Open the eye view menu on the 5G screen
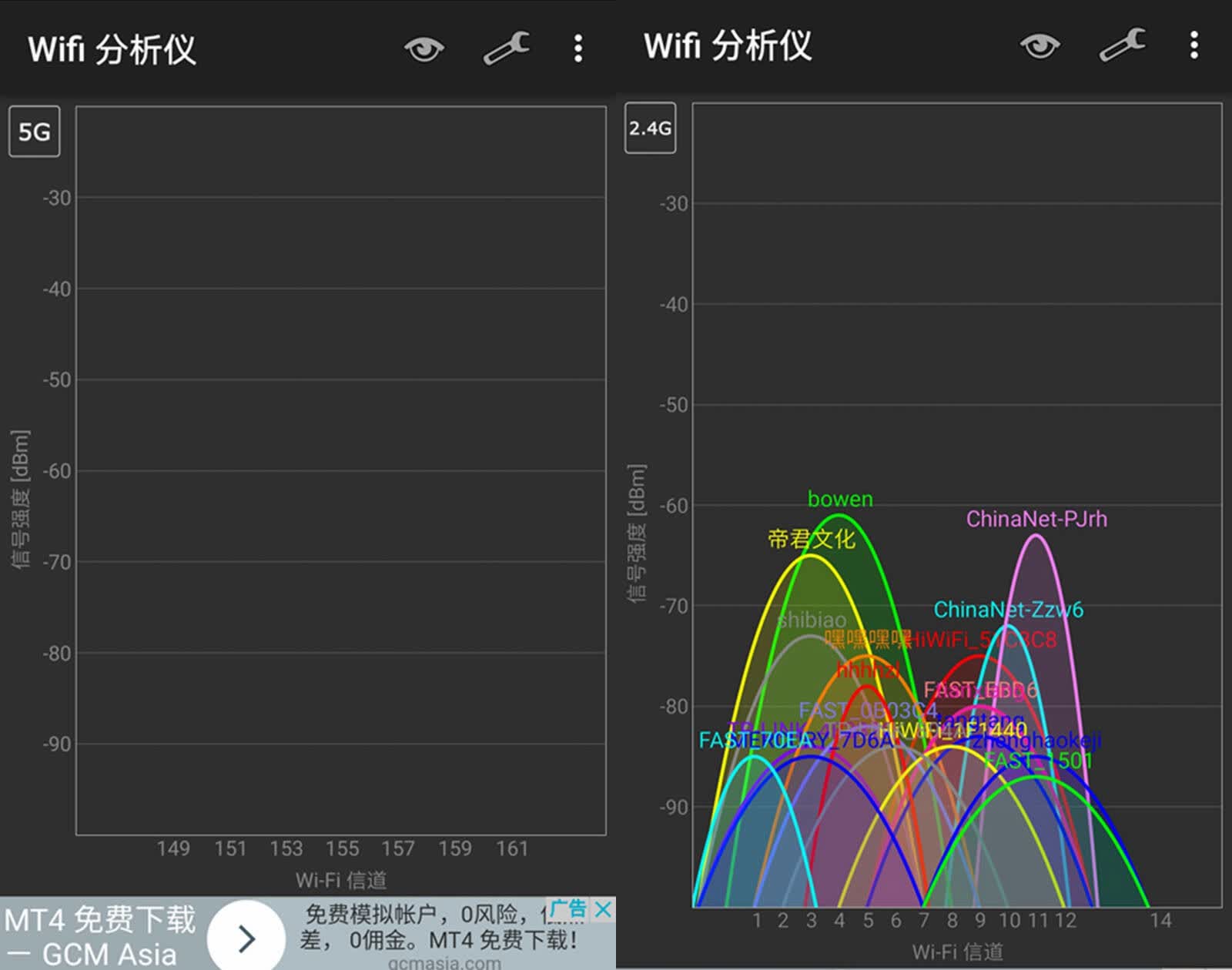 pyautogui.click(x=424, y=49)
